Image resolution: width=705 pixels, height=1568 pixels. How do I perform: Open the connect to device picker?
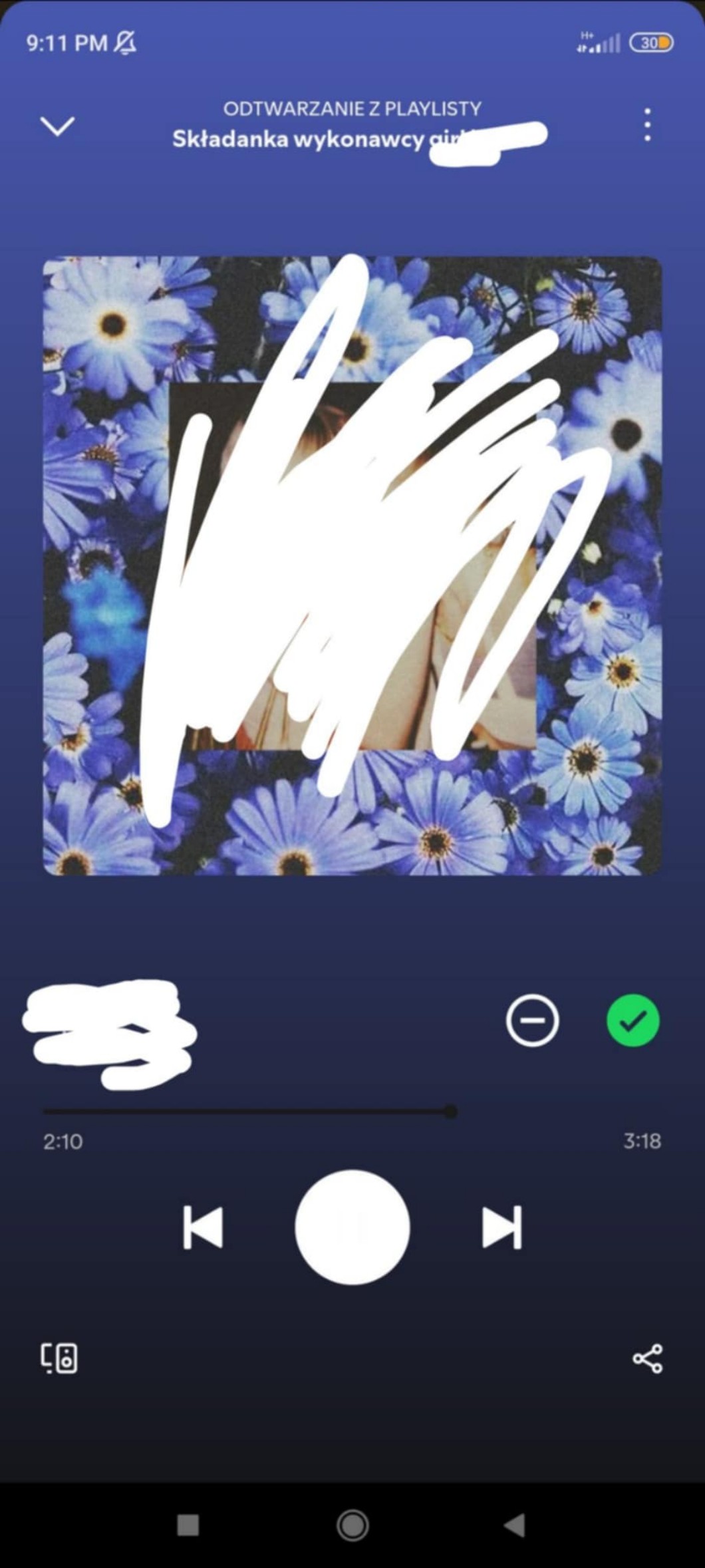(59, 1358)
